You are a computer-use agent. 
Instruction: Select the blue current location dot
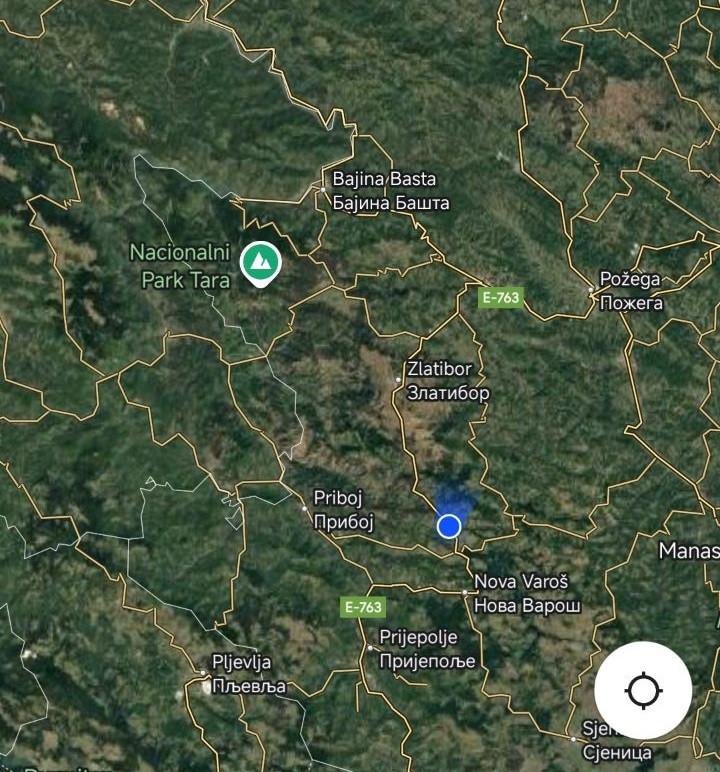[x=449, y=526]
